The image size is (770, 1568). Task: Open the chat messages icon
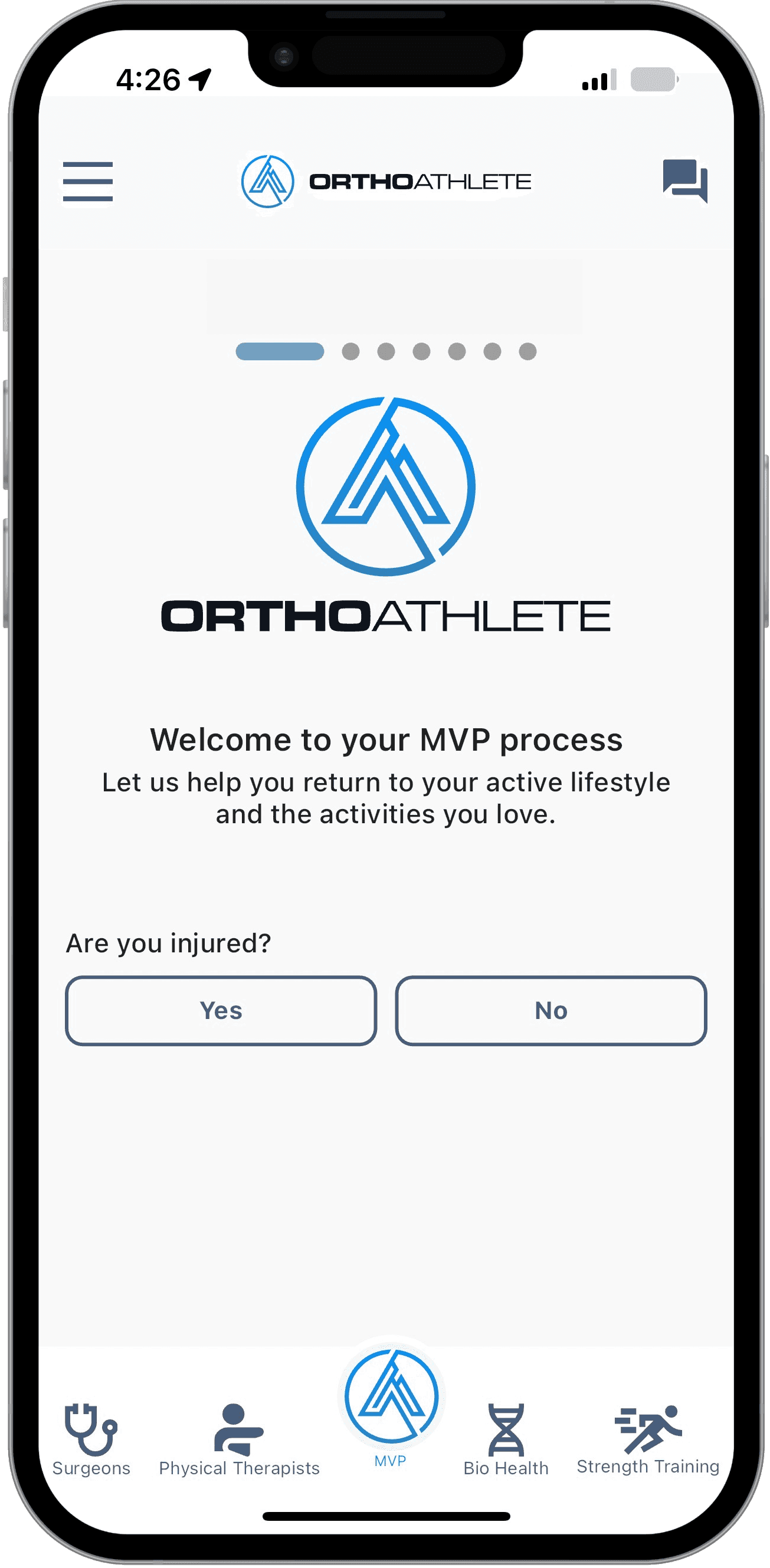coord(684,180)
